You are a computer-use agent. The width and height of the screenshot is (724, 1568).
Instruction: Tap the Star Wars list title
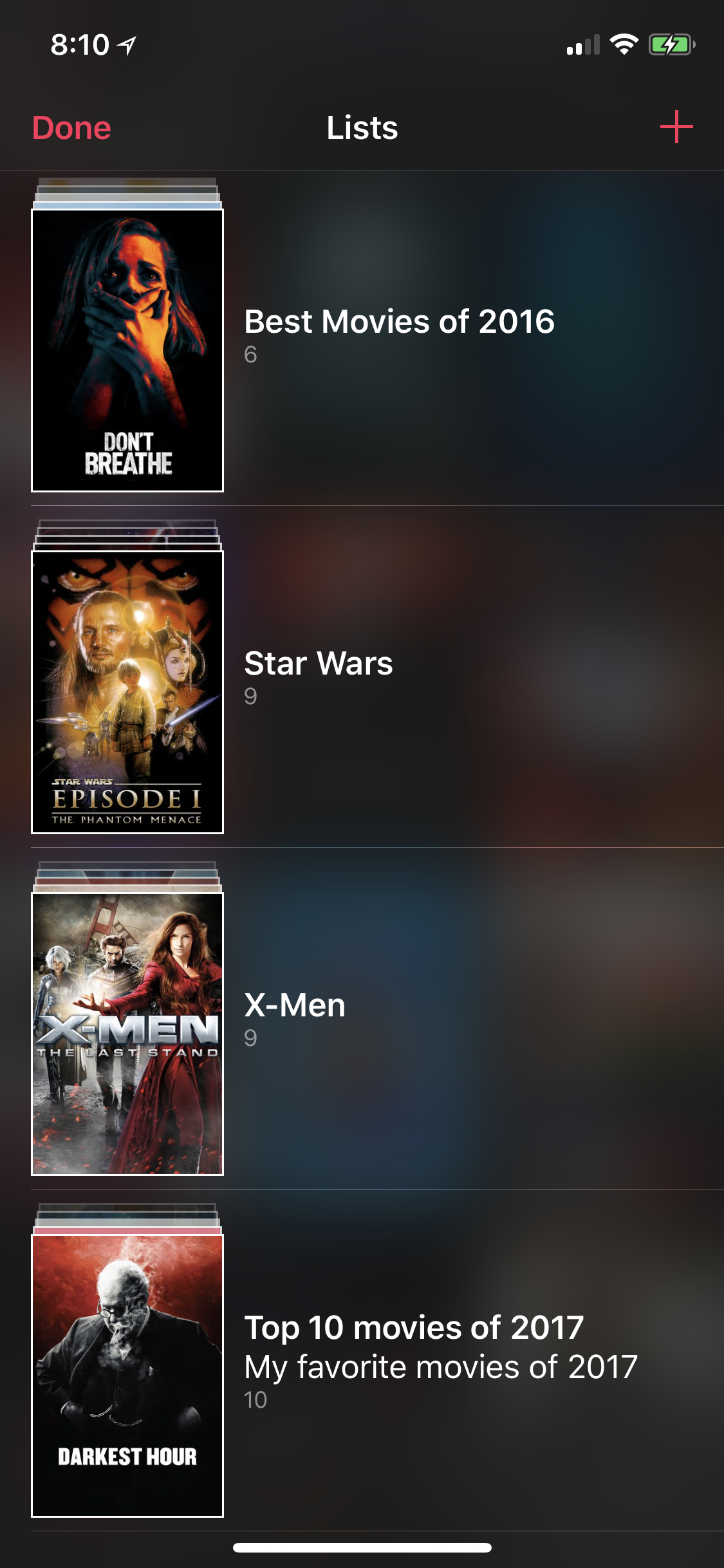tap(319, 663)
